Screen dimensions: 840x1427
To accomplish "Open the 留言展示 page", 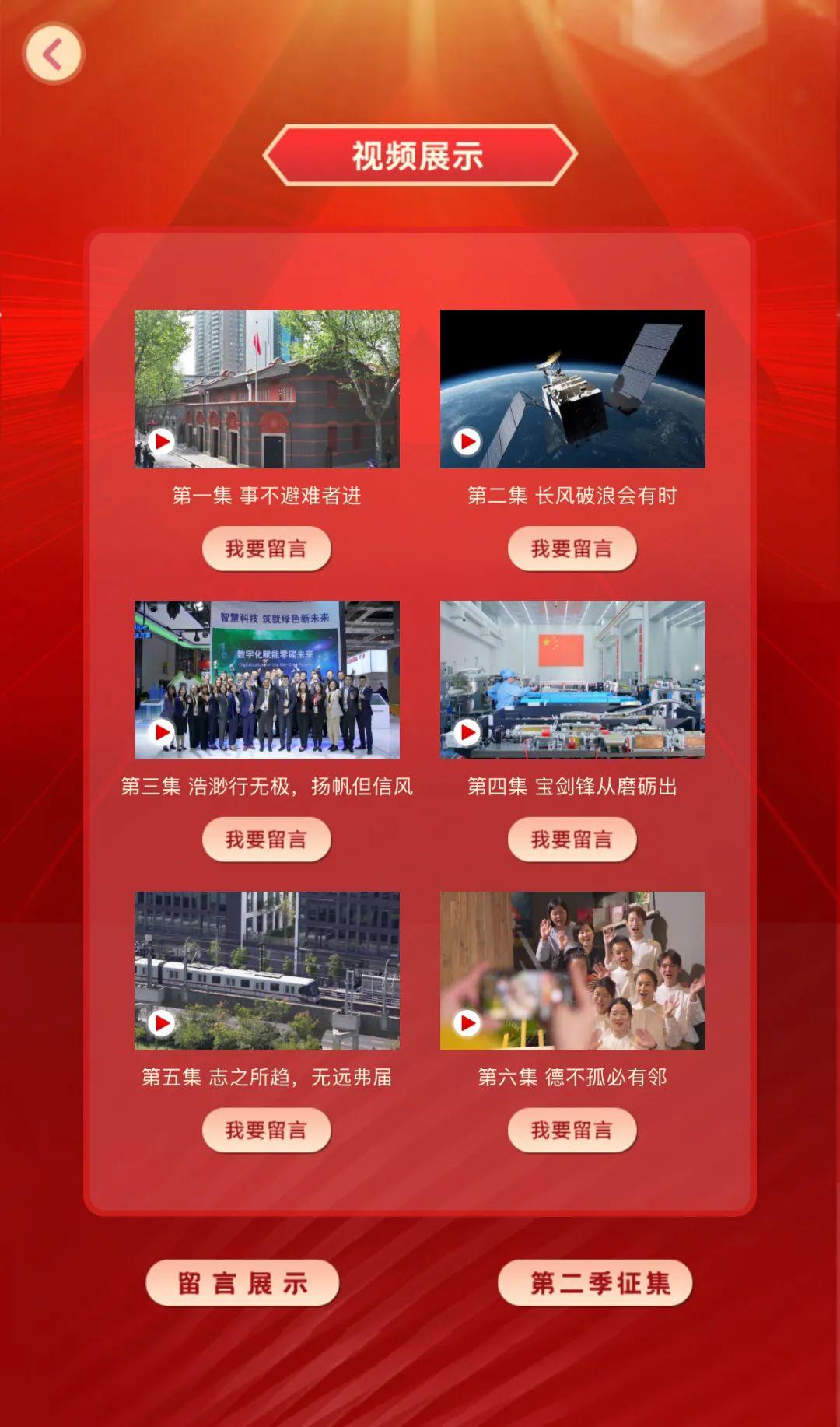I will click(x=242, y=1283).
